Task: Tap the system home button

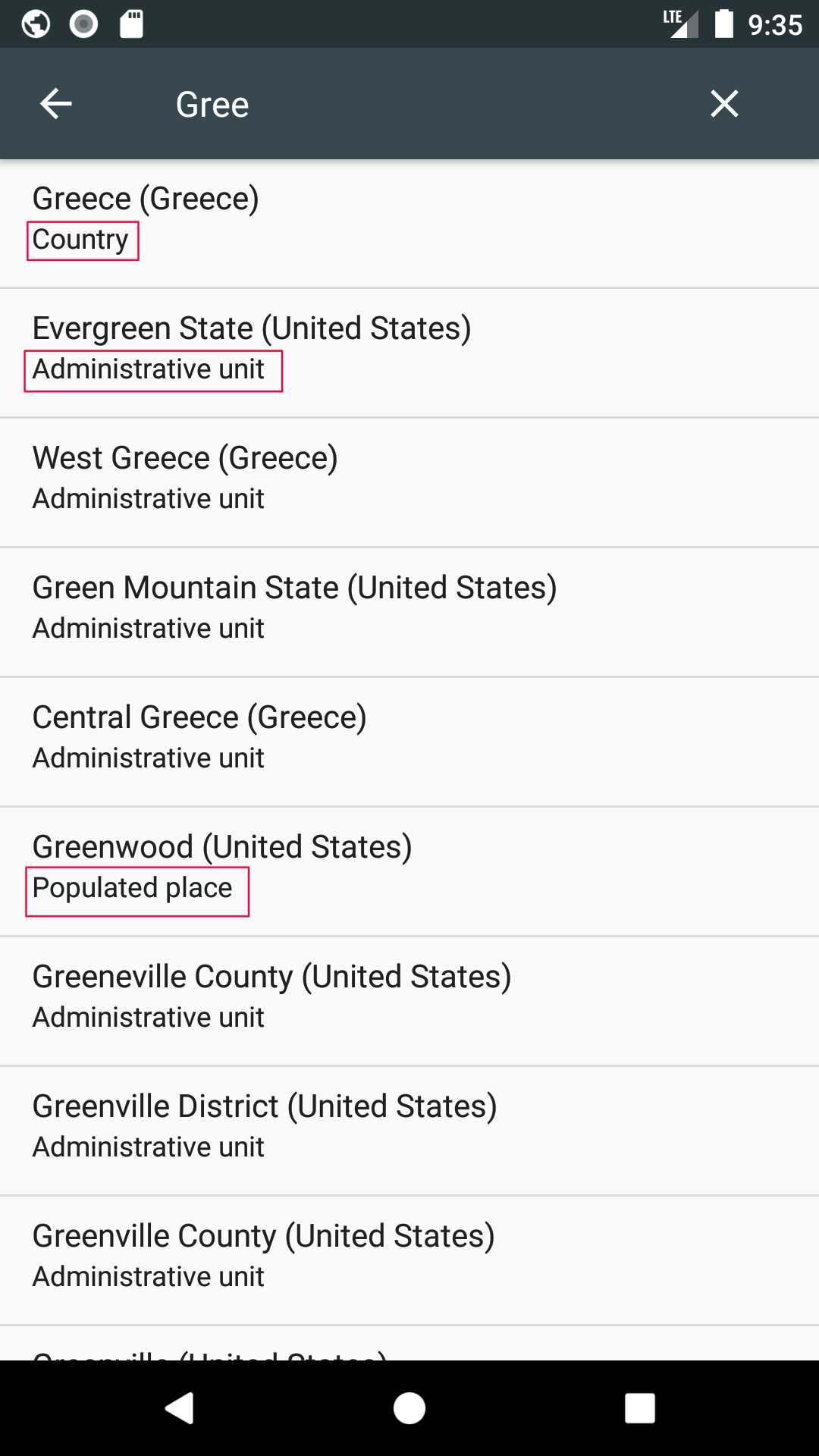Action: [409, 1408]
